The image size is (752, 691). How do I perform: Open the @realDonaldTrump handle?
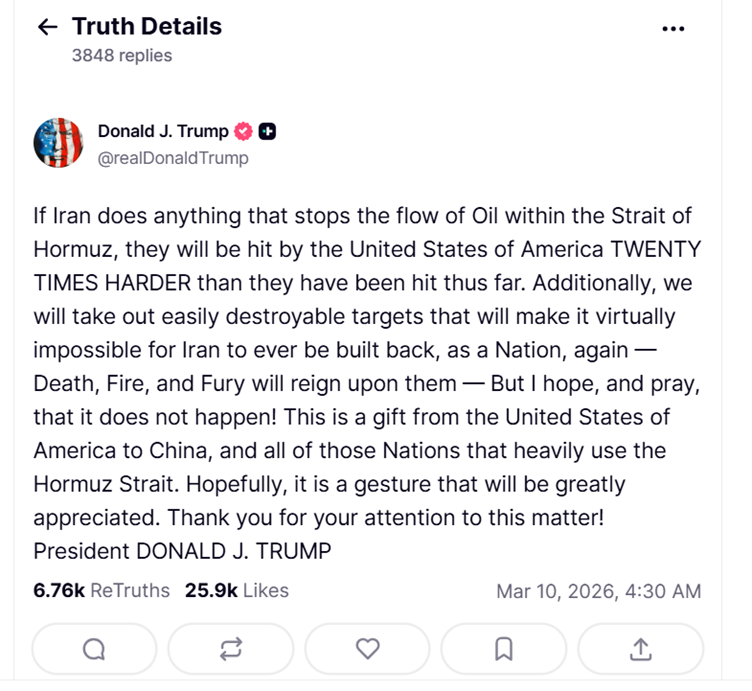point(173,158)
